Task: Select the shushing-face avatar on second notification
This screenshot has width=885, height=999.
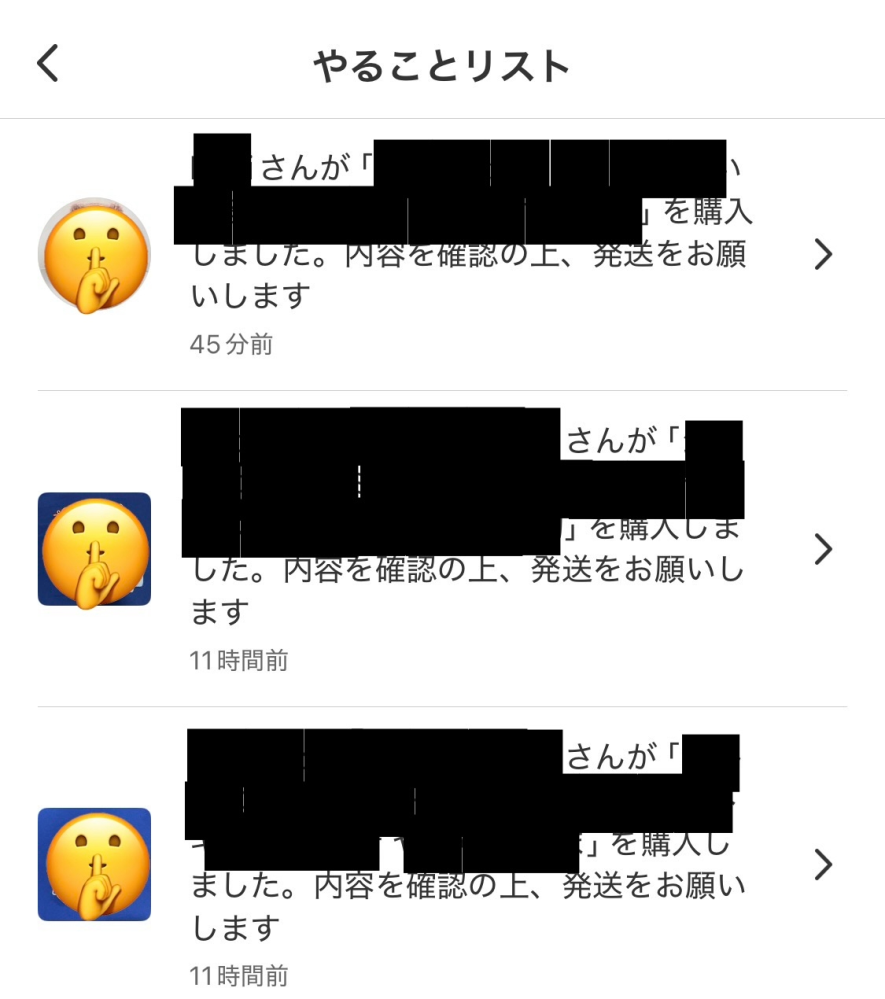Action: tap(95, 549)
